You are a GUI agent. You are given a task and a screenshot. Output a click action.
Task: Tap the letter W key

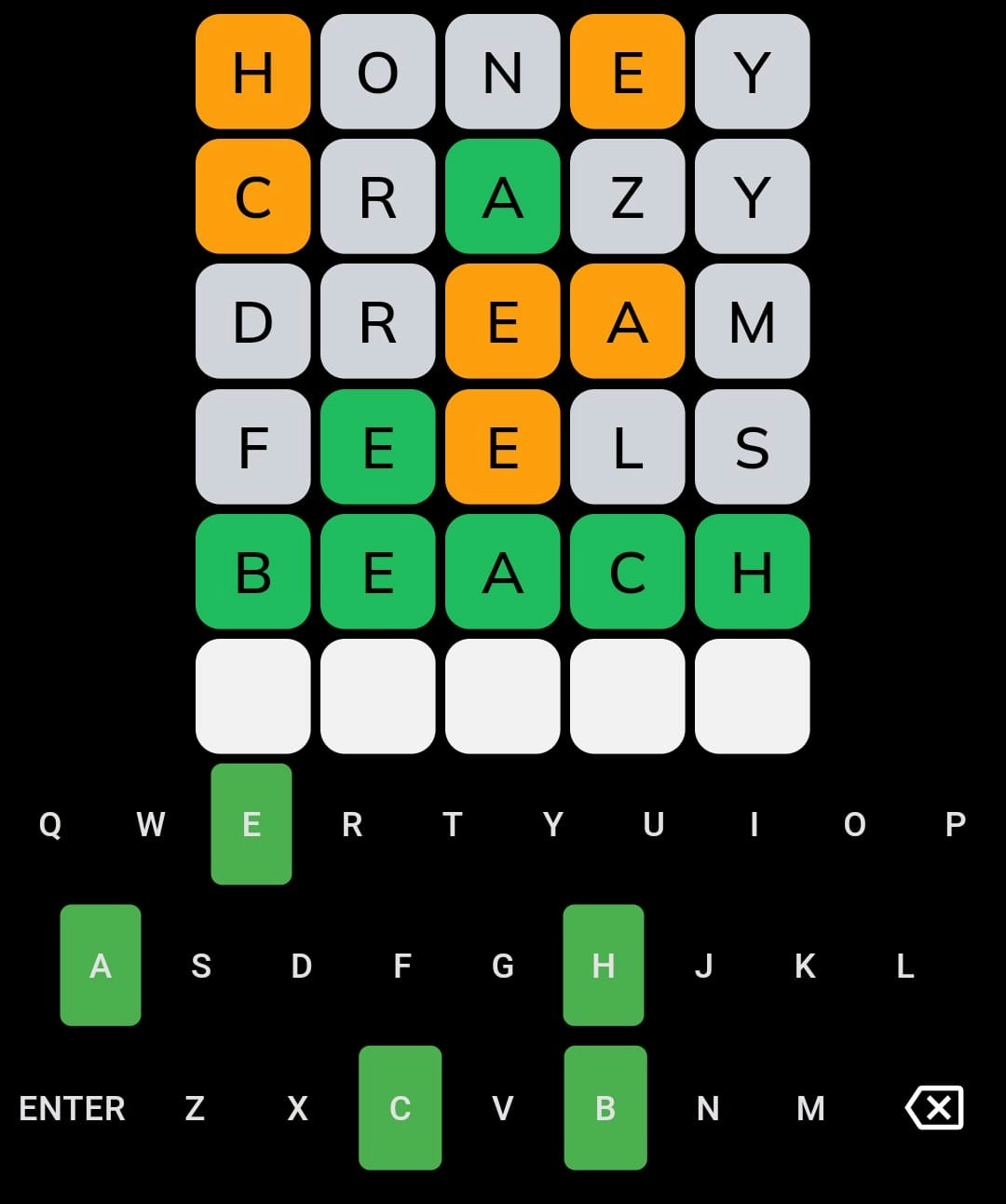pyautogui.click(x=151, y=824)
